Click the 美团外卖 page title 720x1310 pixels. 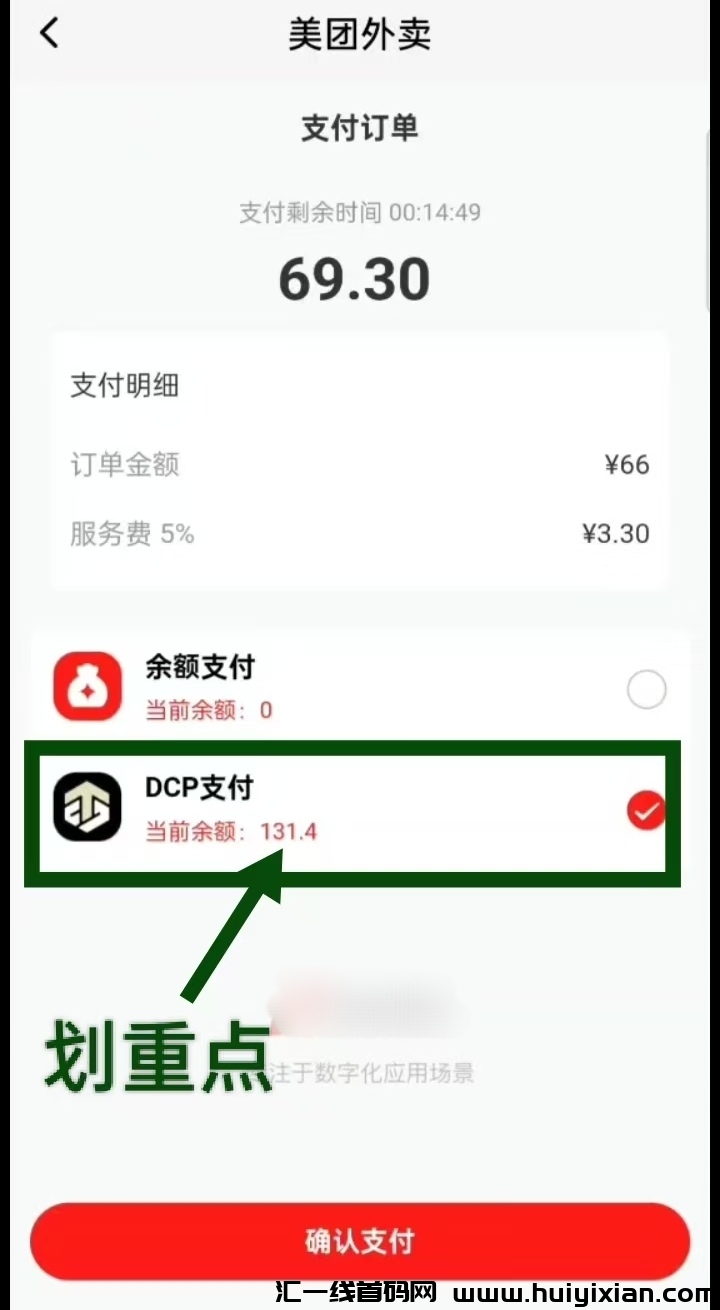point(358,34)
